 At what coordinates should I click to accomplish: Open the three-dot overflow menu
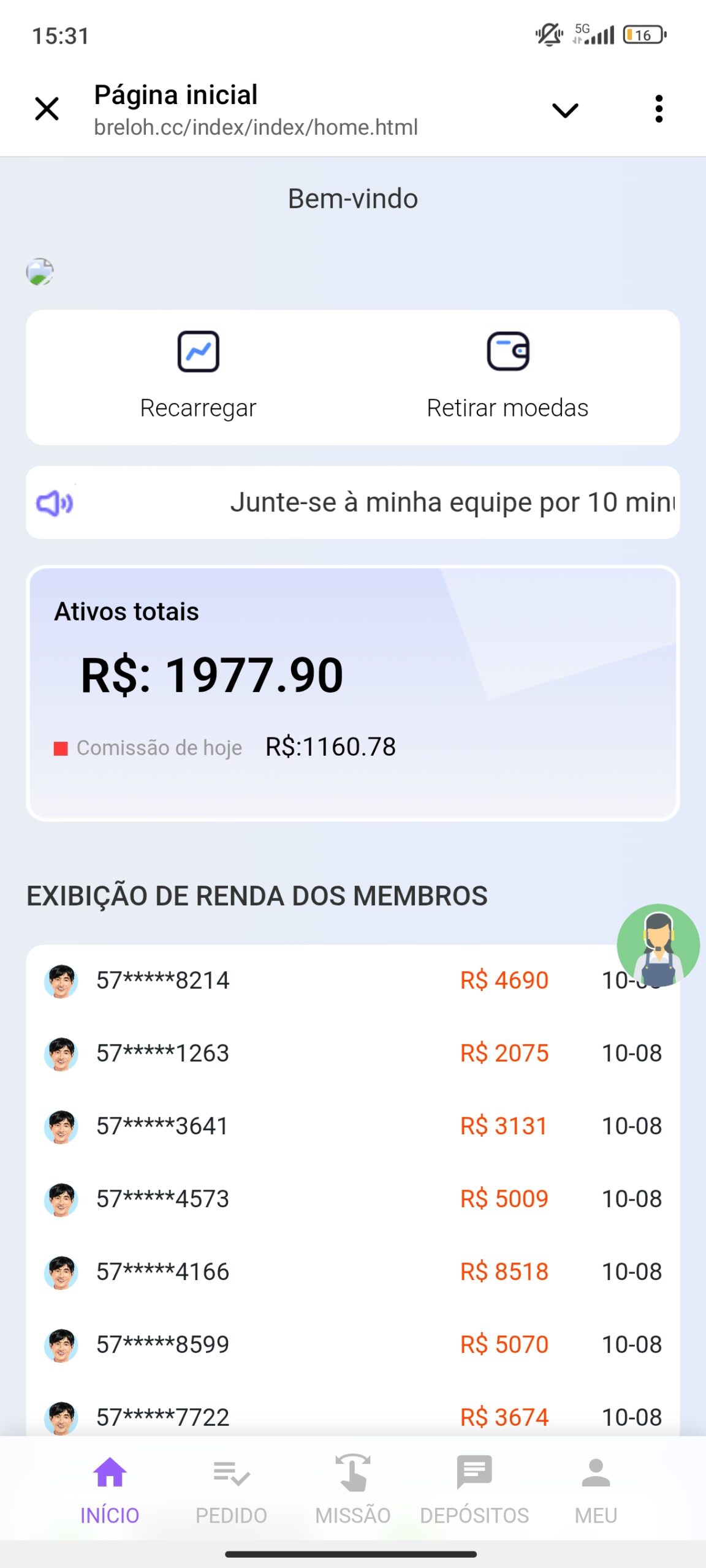(x=658, y=109)
